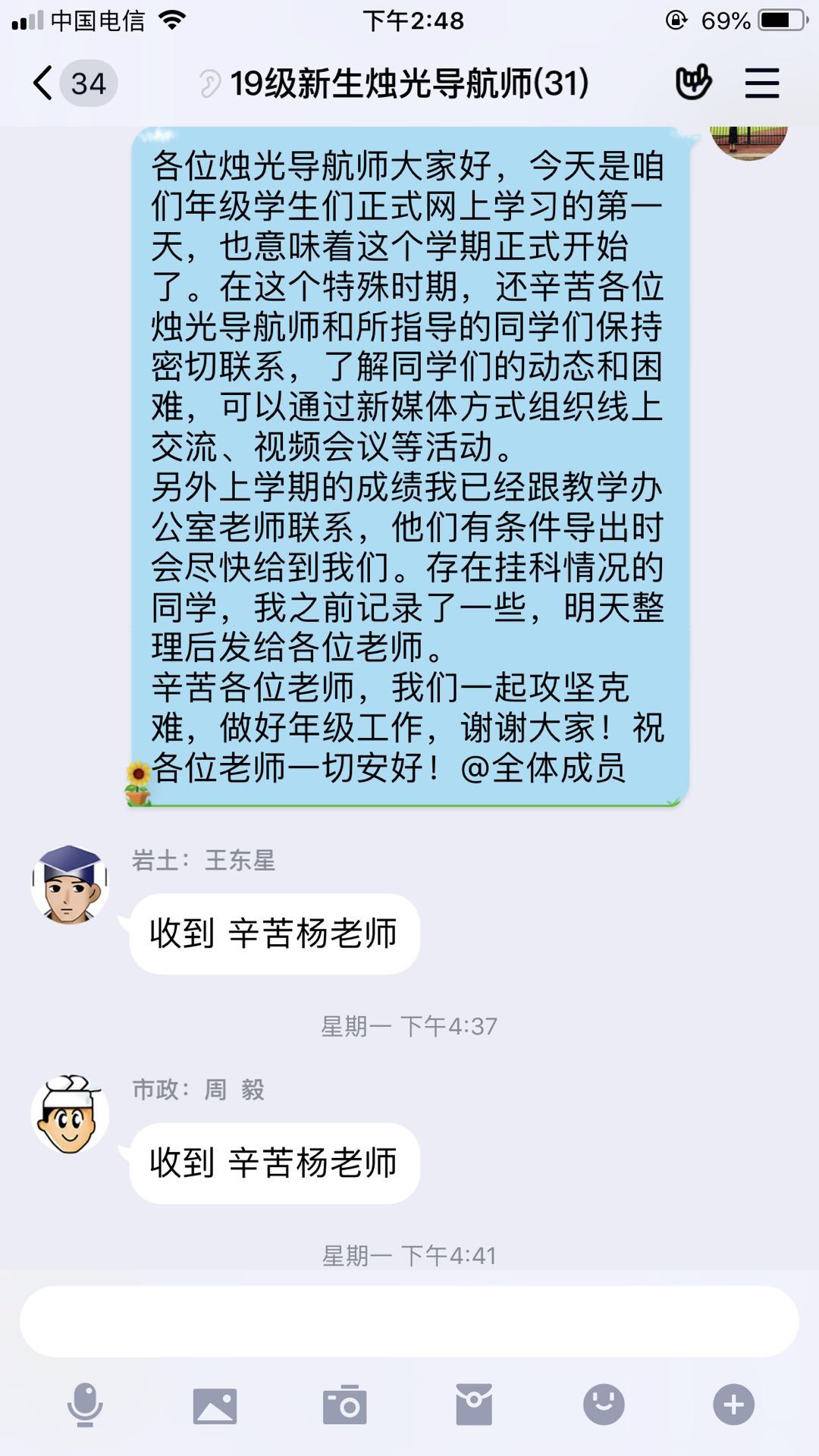Open the group menu with three lines
The width and height of the screenshot is (819, 1456).
click(x=761, y=83)
